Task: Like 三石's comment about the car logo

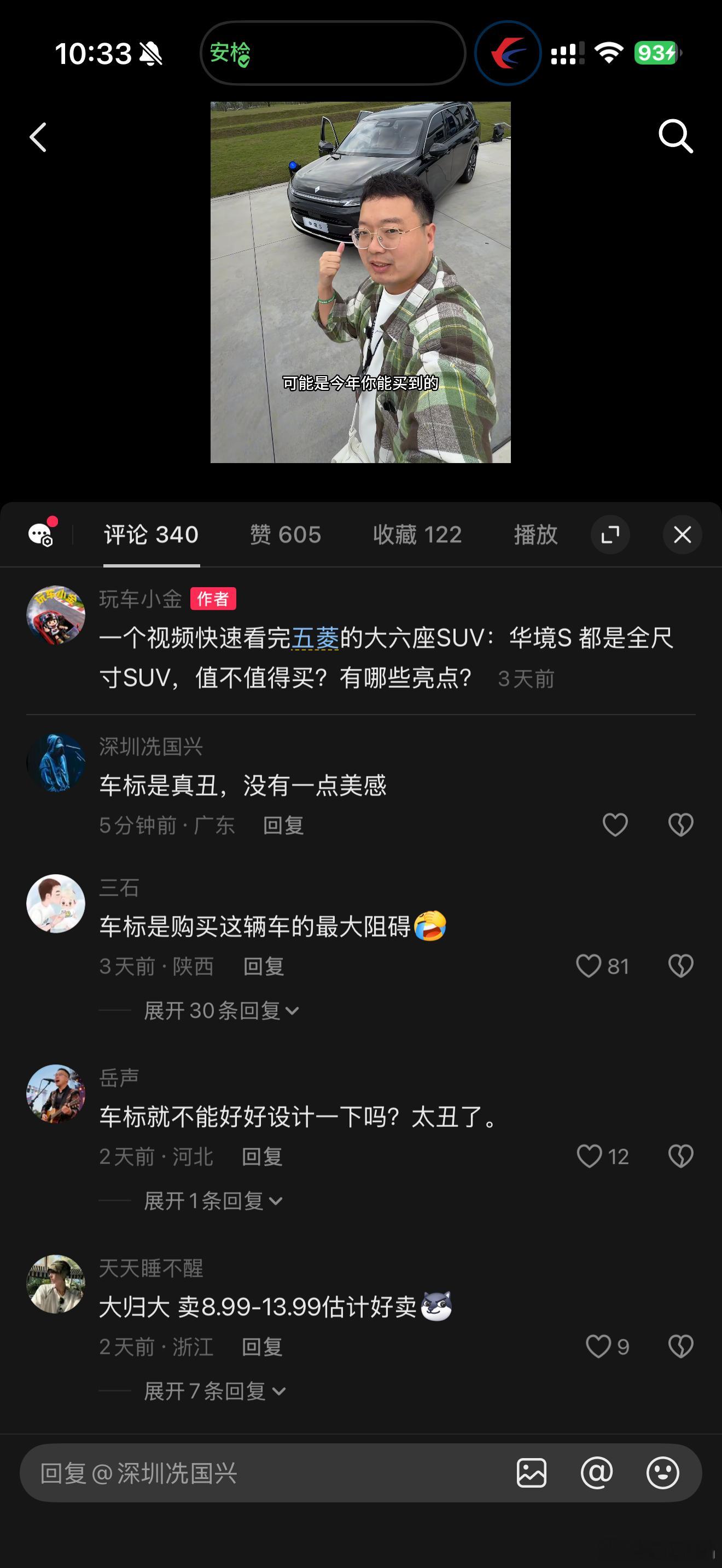Action: coord(589,966)
